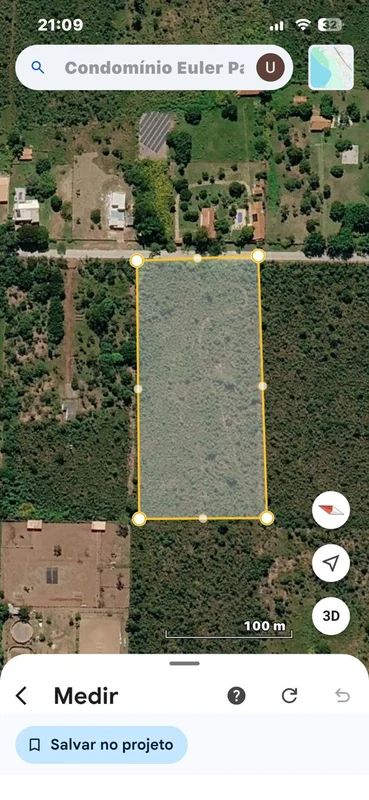Go back from Medir panel

pyautogui.click(x=21, y=695)
